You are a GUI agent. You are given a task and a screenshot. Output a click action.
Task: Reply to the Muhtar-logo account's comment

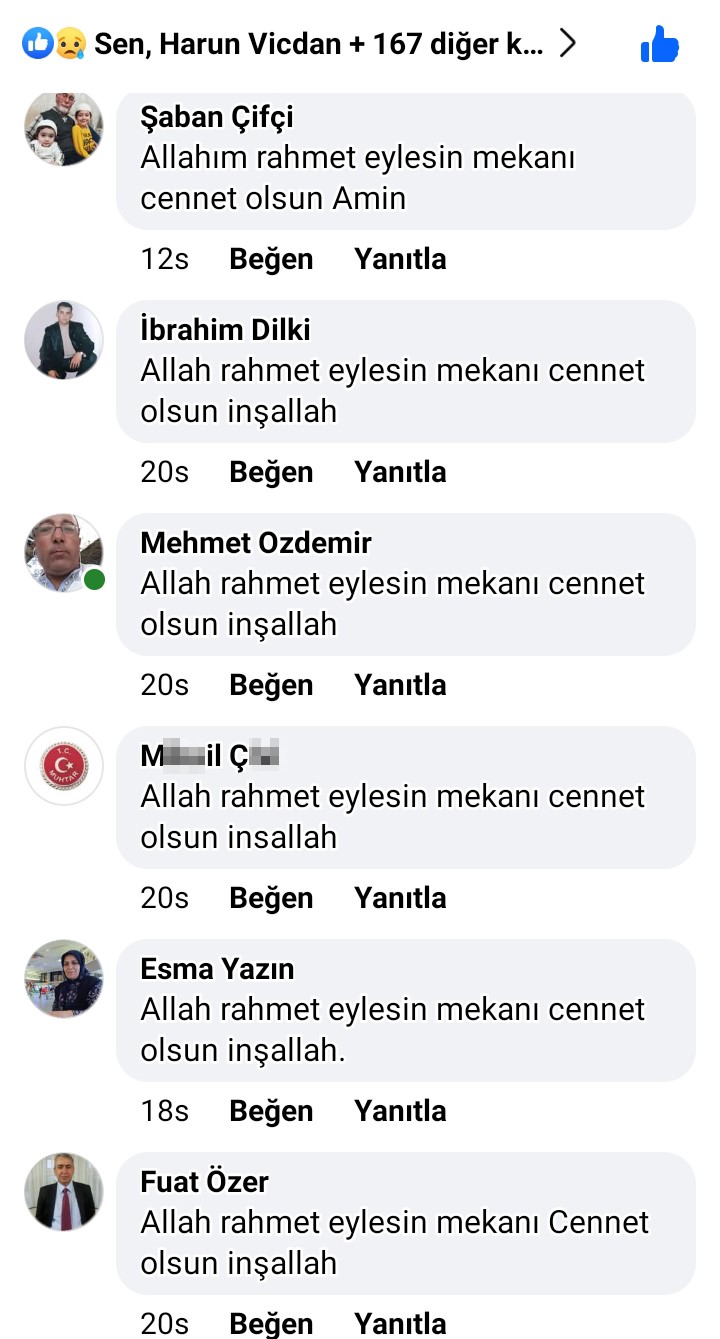click(400, 898)
